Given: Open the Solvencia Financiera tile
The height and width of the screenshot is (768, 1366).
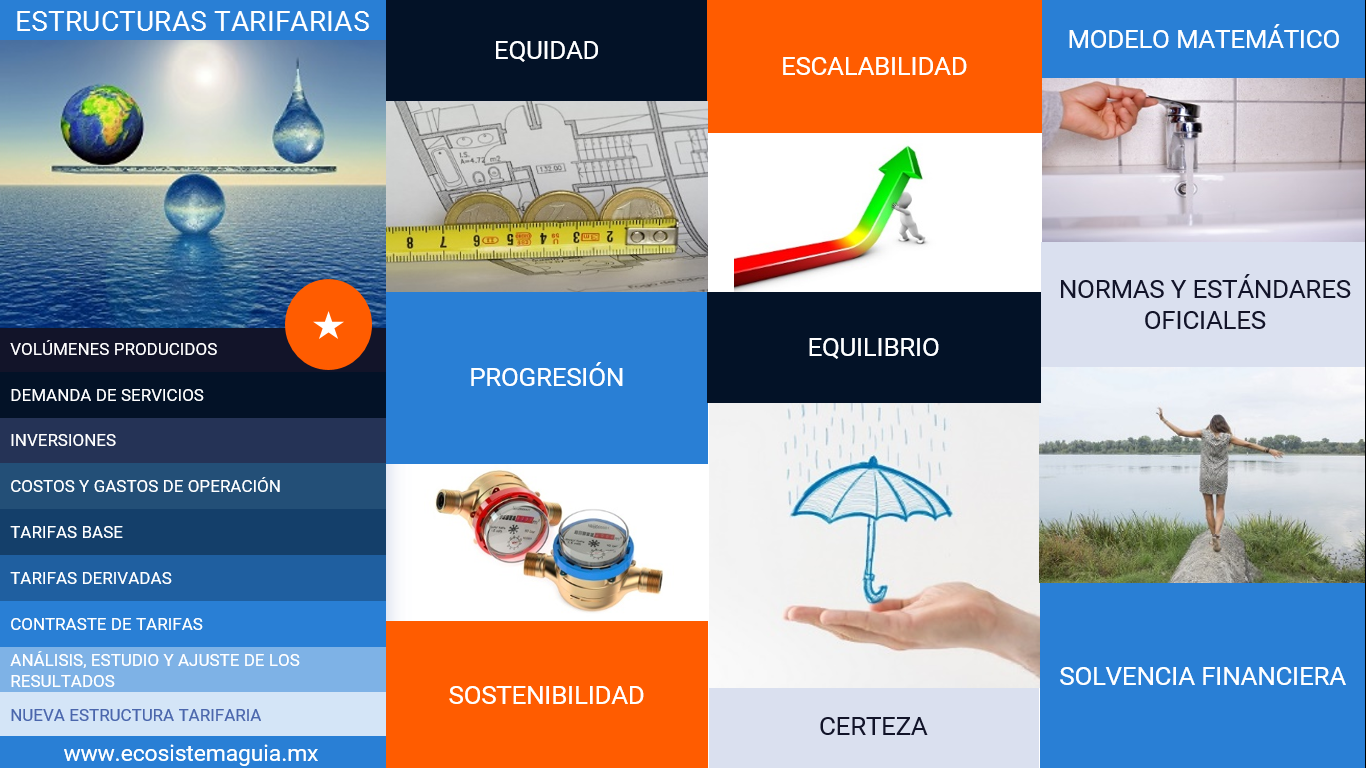Looking at the screenshot, I should click(1203, 676).
